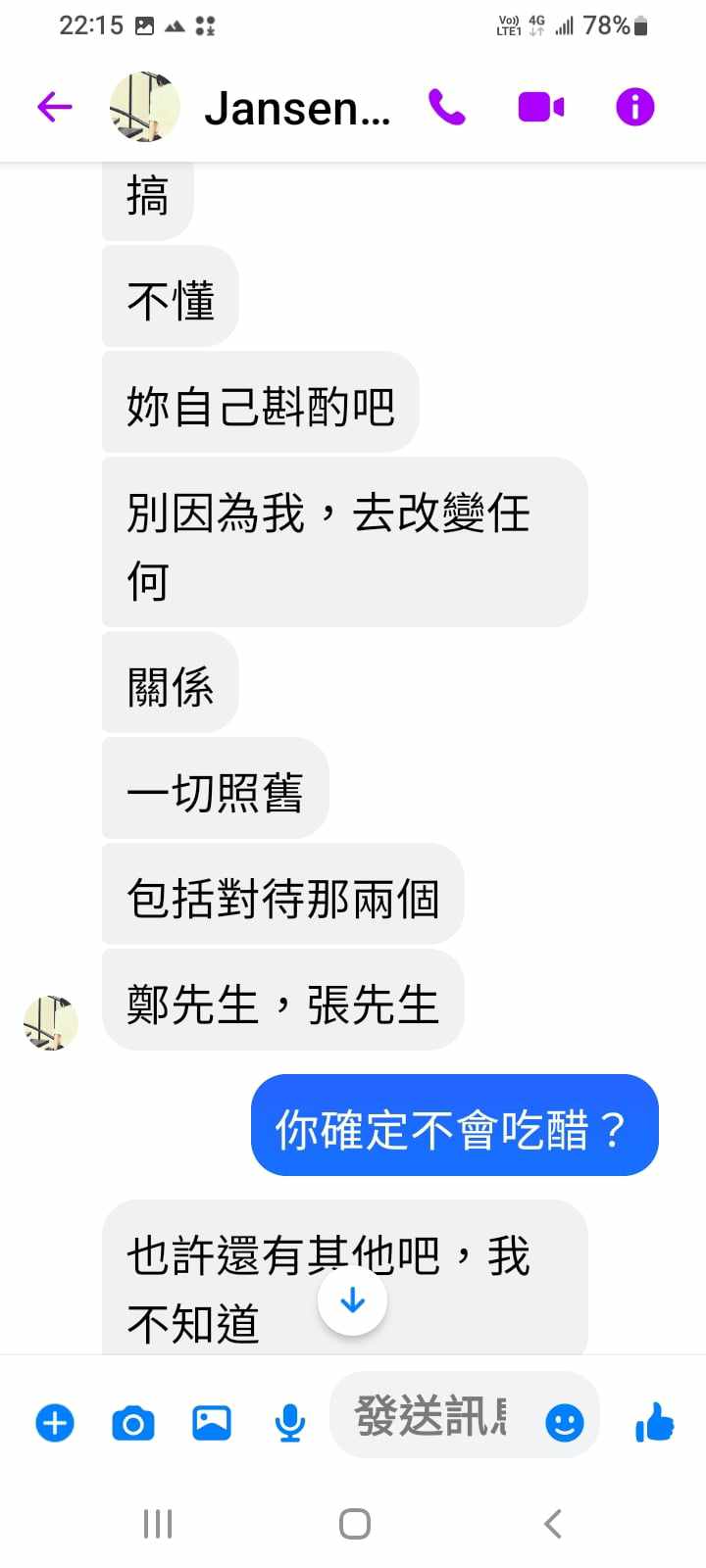The image size is (706, 1568).
Task: Open the emoji picker
Action: [x=564, y=1422]
